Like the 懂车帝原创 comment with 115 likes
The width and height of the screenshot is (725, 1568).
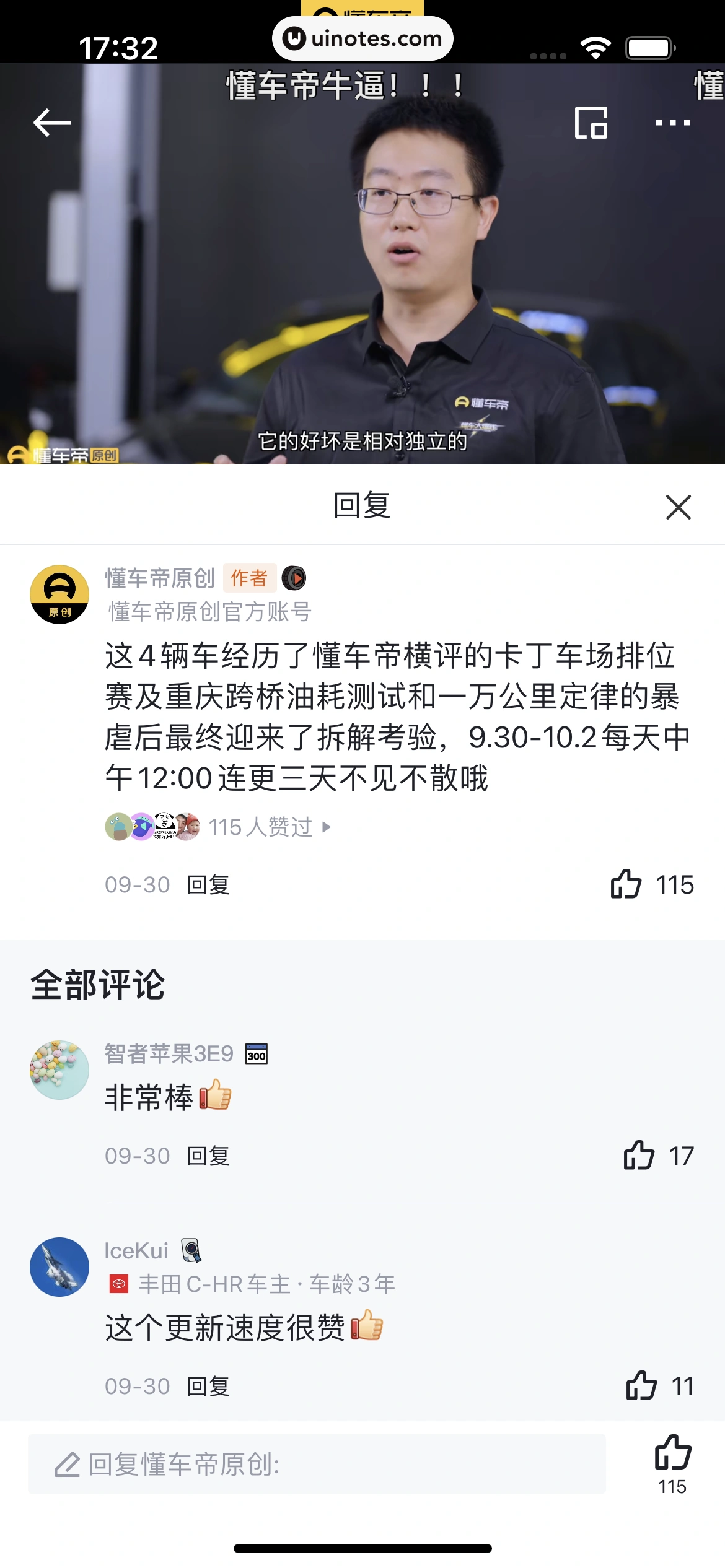pos(626,884)
